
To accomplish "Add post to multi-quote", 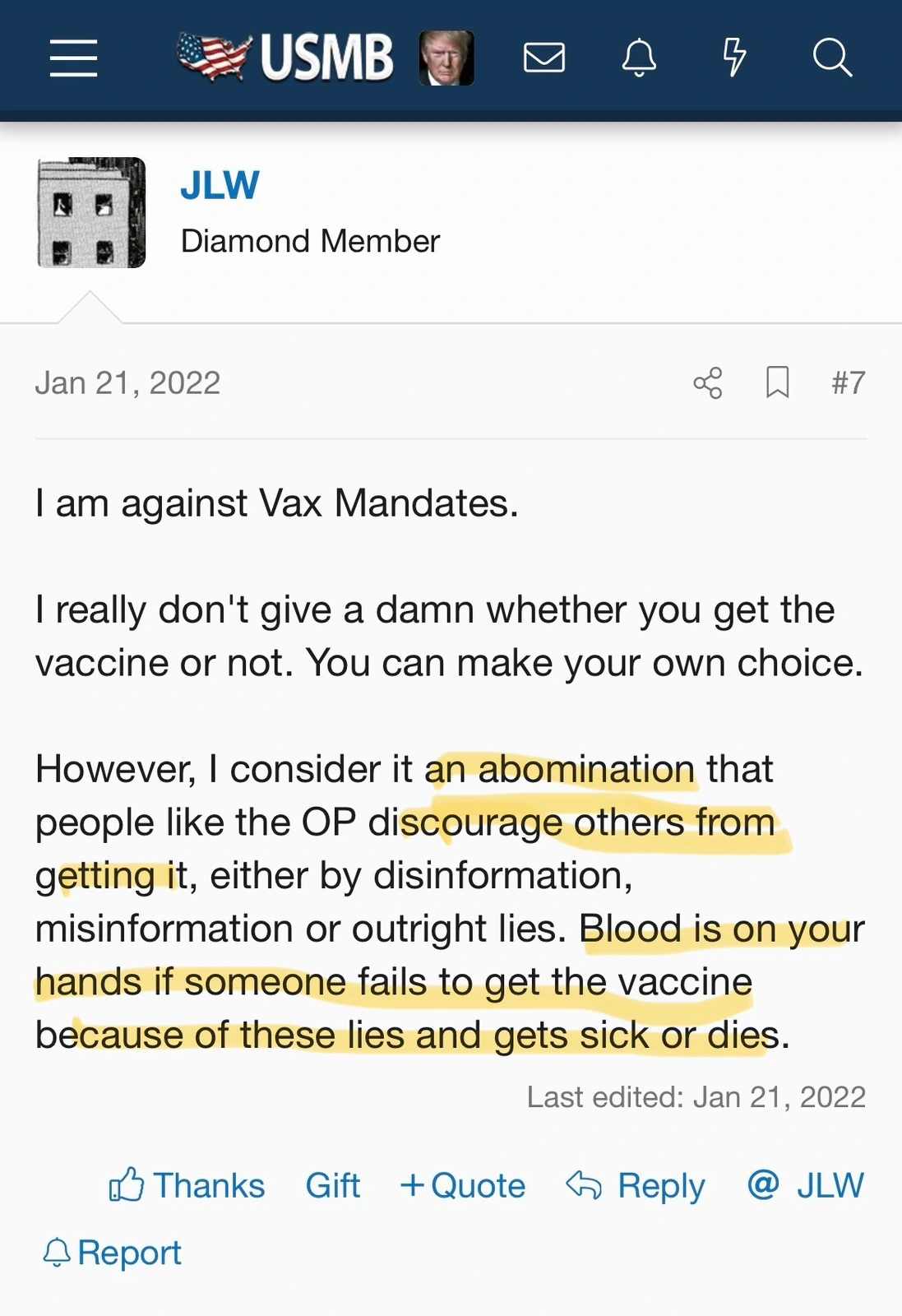I will pyautogui.click(x=463, y=1186).
